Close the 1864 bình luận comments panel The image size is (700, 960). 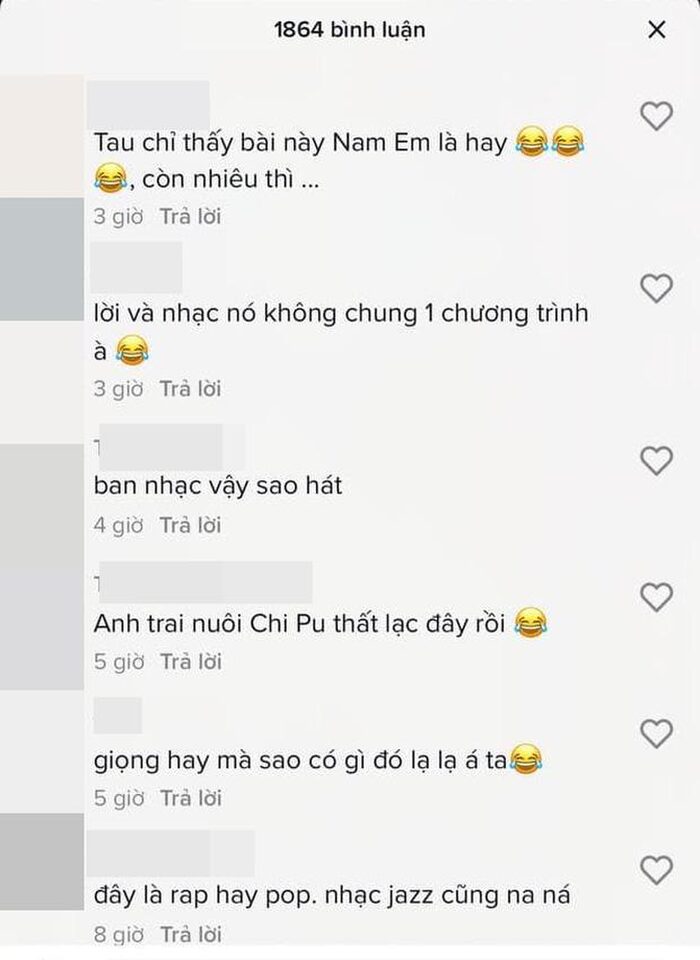click(x=657, y=30)
